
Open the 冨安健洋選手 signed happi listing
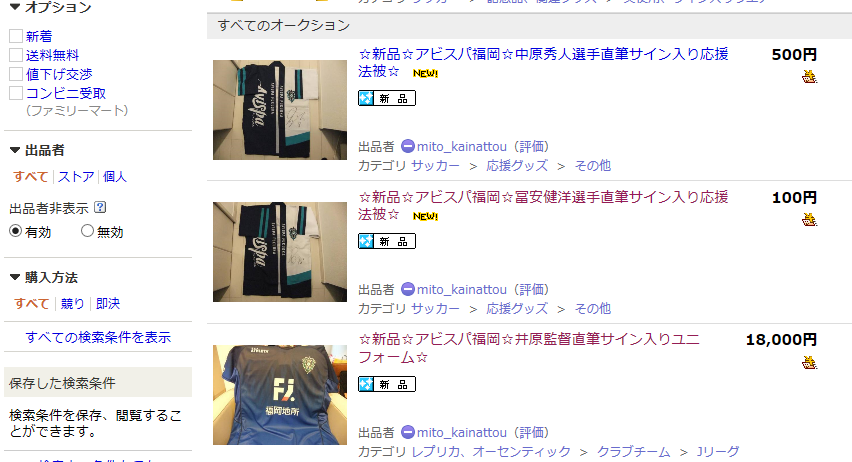point(543,197)
